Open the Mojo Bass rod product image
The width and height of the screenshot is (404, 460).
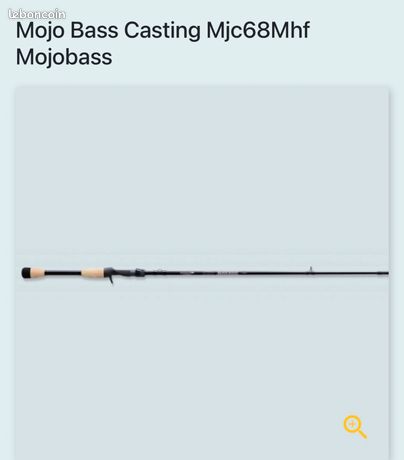pos(202,274)
